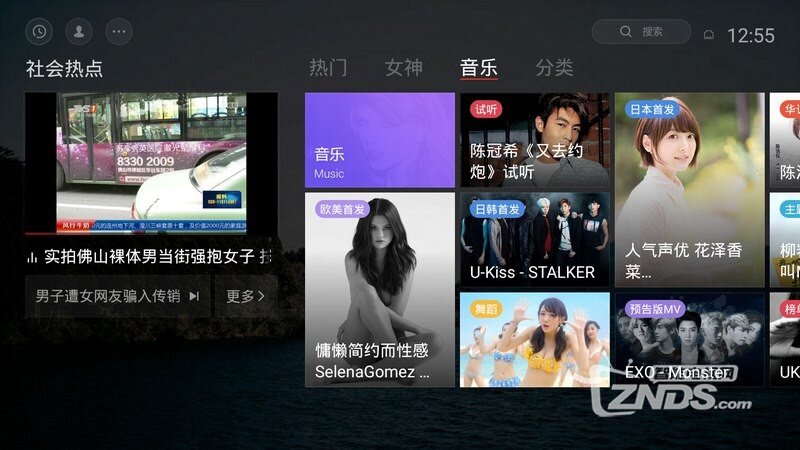Open watch history clock icon
Screen dimensions: 800x450
pos(39,32)
